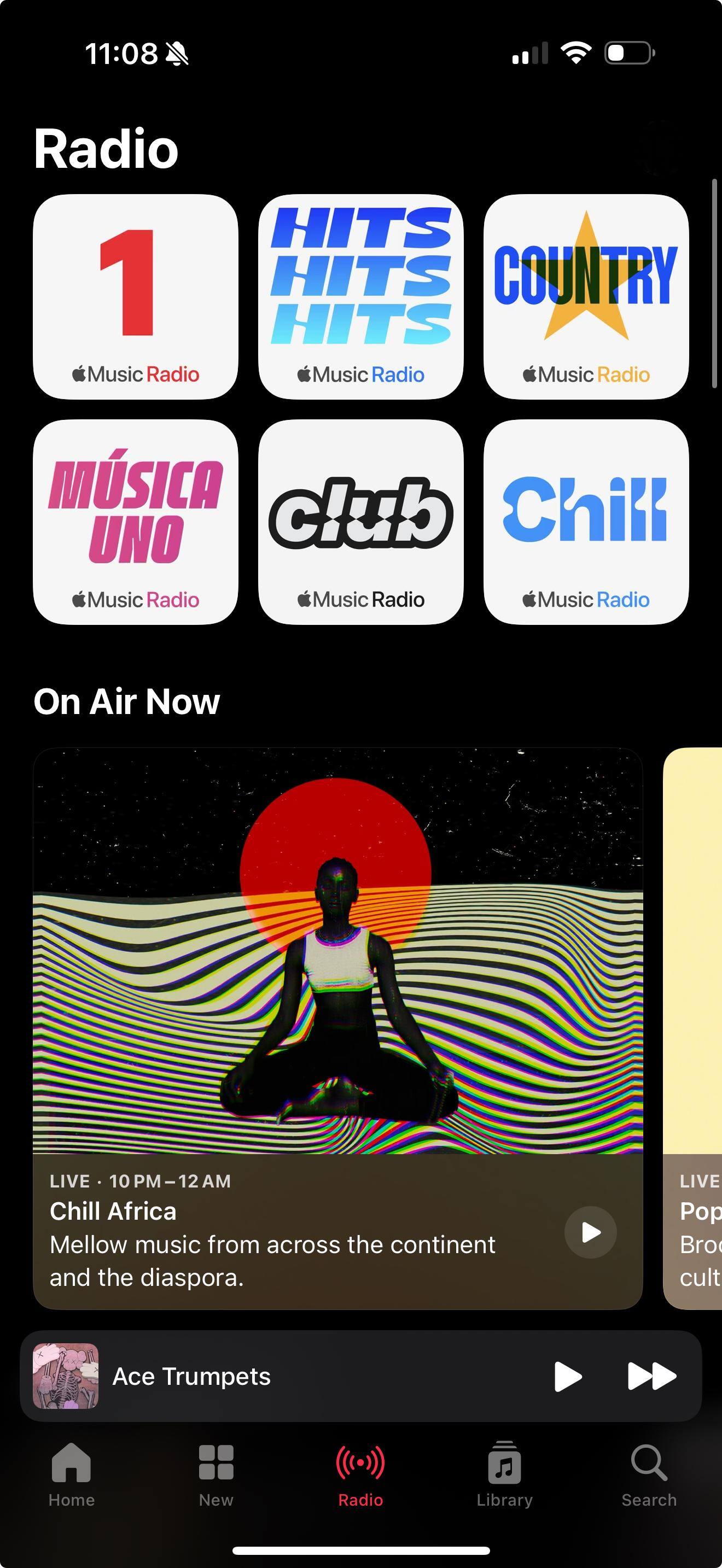Image resolution: width=722 pixels, height=1568 pixels.
Task: Open the Club radio station
Action: (360, 522)
